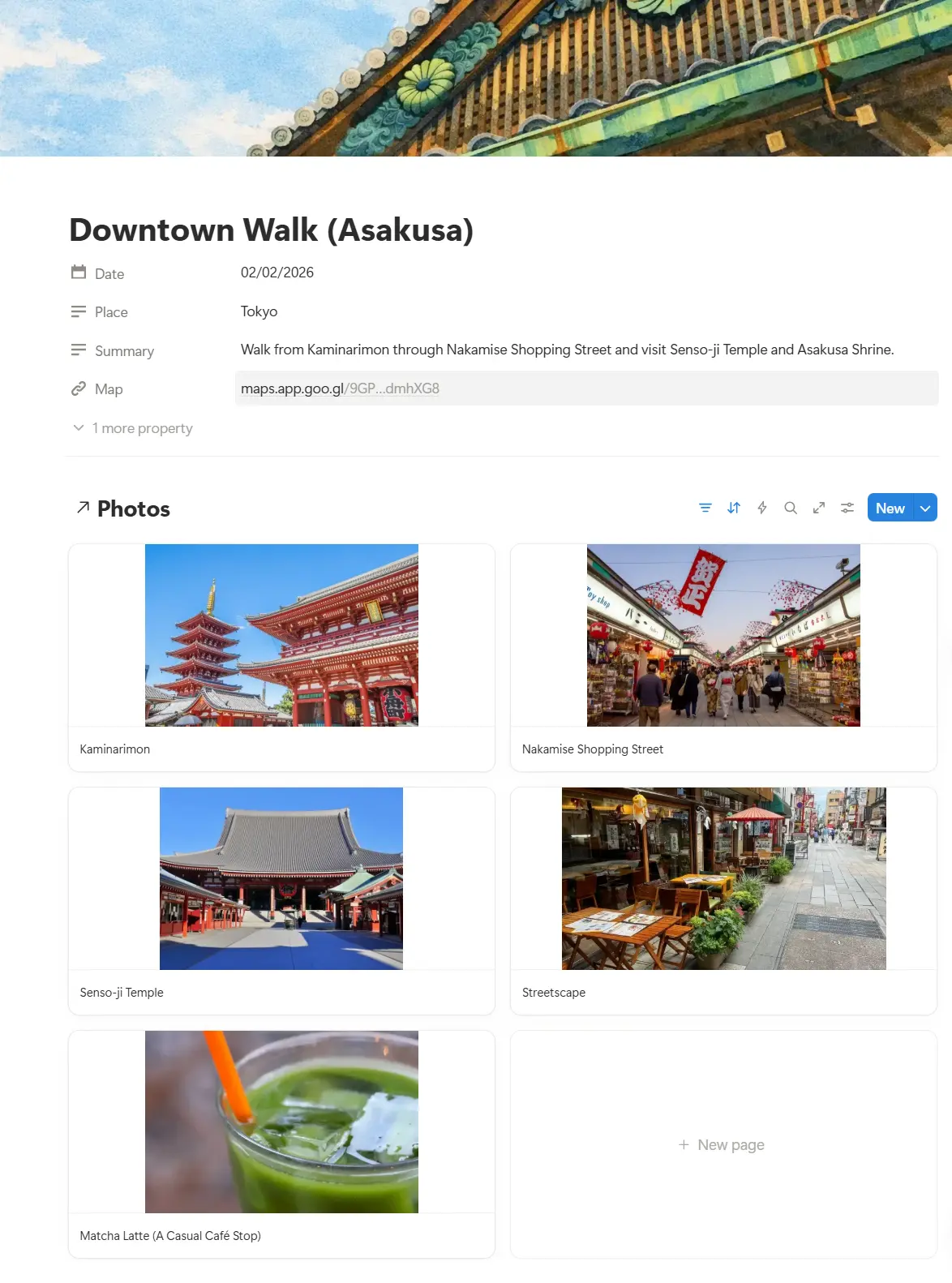The height and width of the screenshot is (1283, 952).
Task: Create a page via the New page tile
Action: pyautogui.click(x=723, y=1144)
